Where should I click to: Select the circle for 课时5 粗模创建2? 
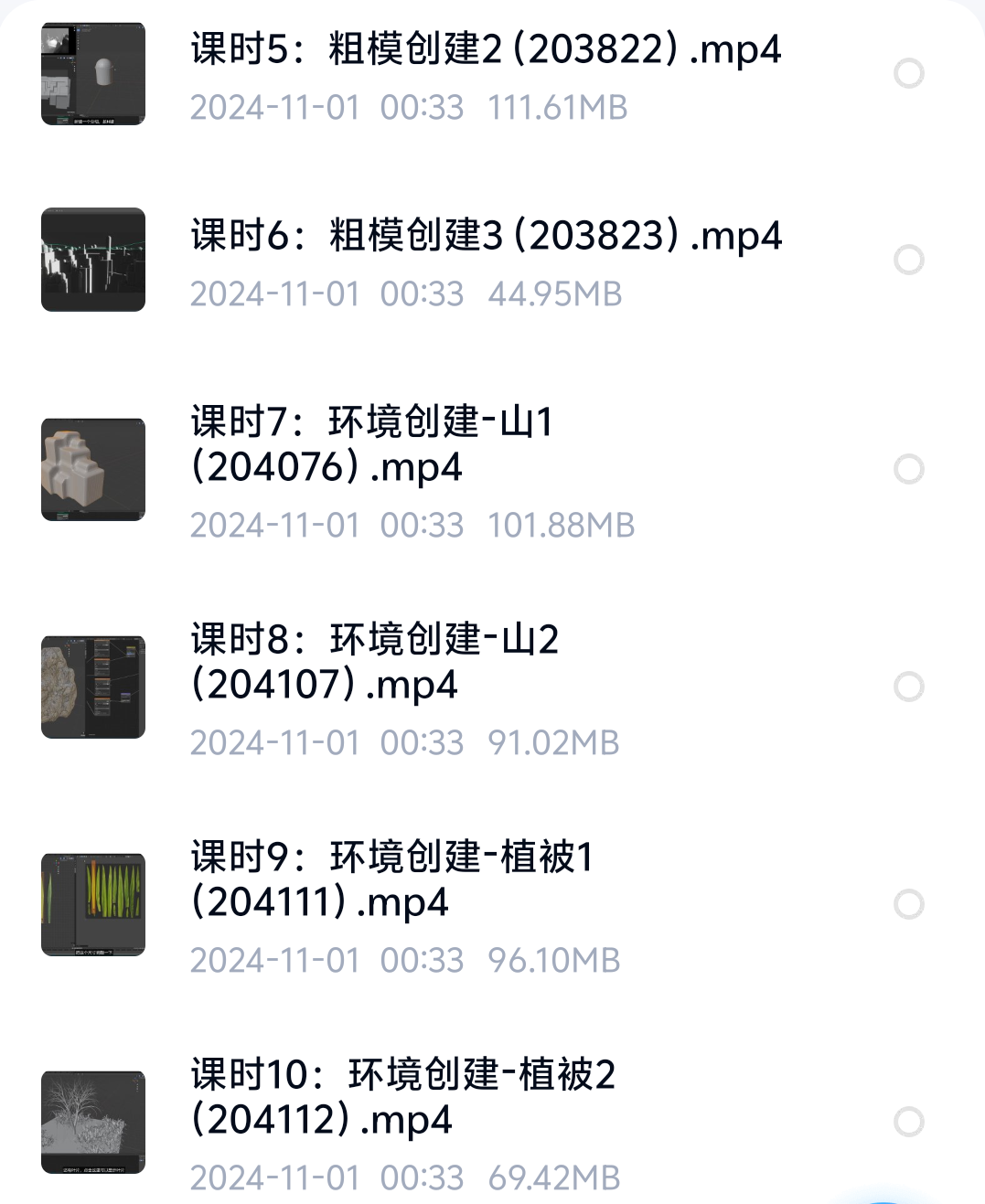pyautogui.click(x=908, y=73)
